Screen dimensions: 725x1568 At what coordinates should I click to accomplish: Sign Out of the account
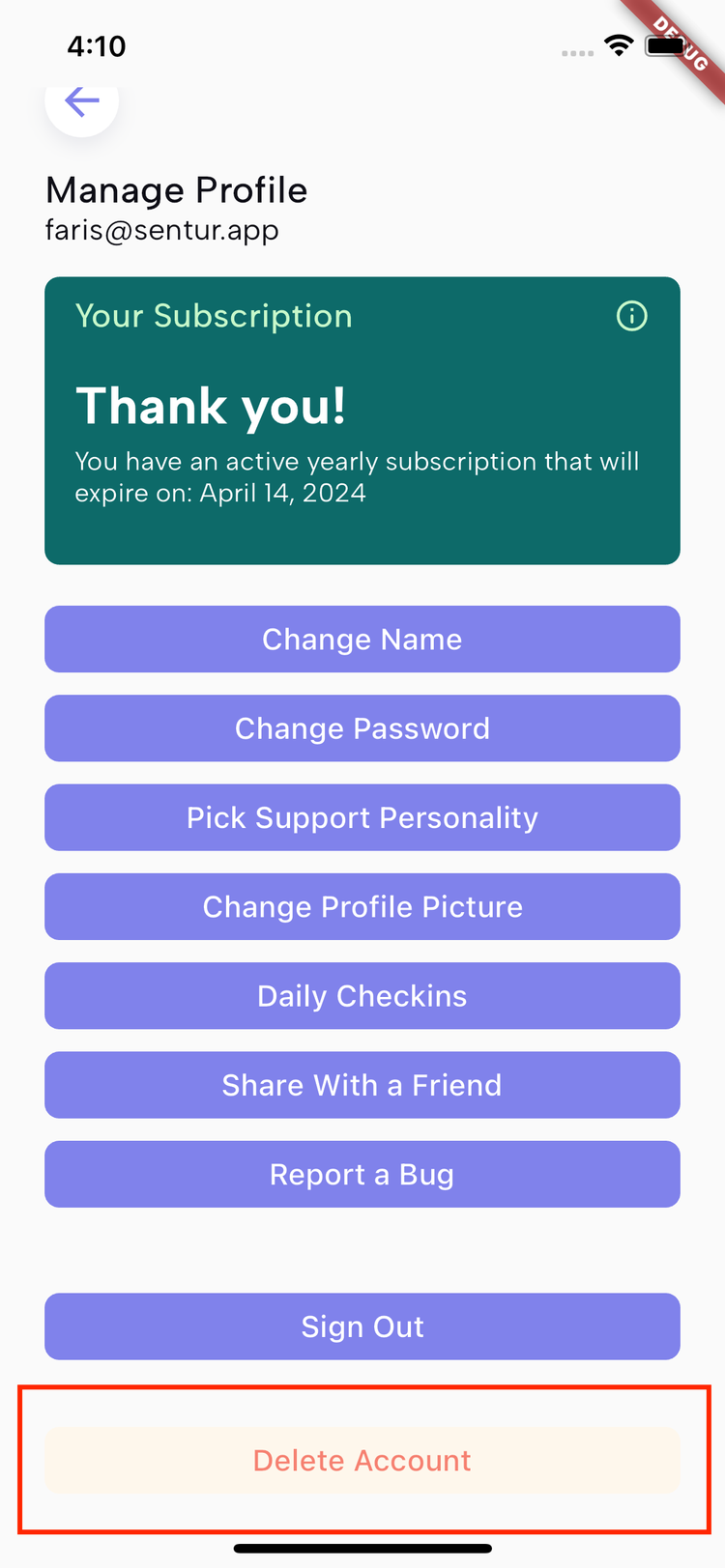[x=362, y=1326]
